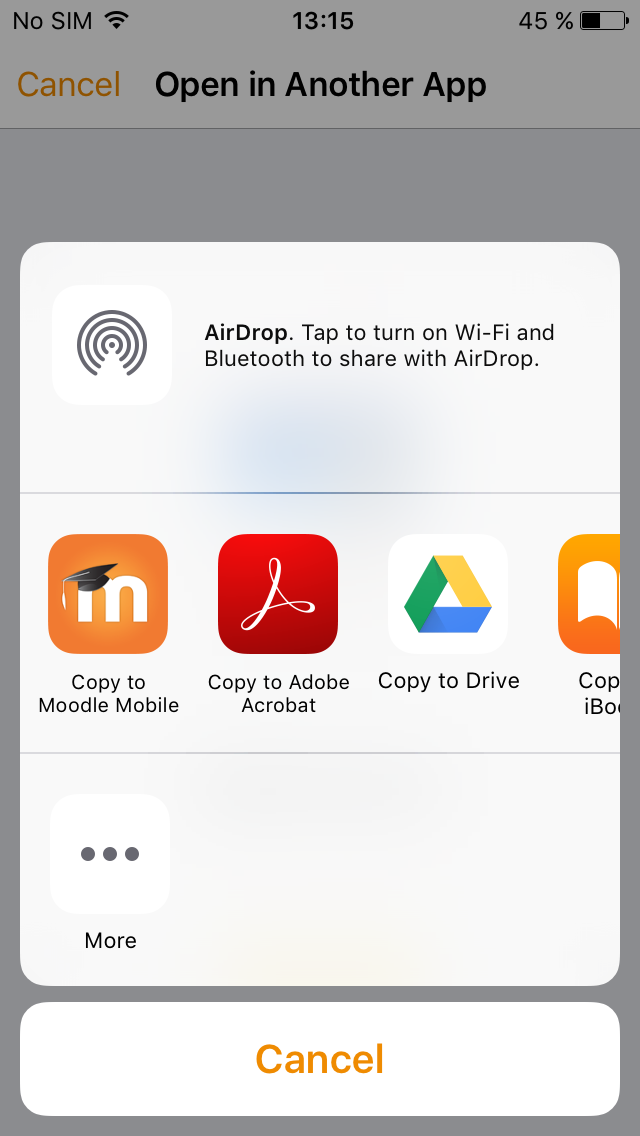Copy file to Moodle Mobile
This screenshot has width=640, height=1136.
pyautogui.click(x=108, y=594)
